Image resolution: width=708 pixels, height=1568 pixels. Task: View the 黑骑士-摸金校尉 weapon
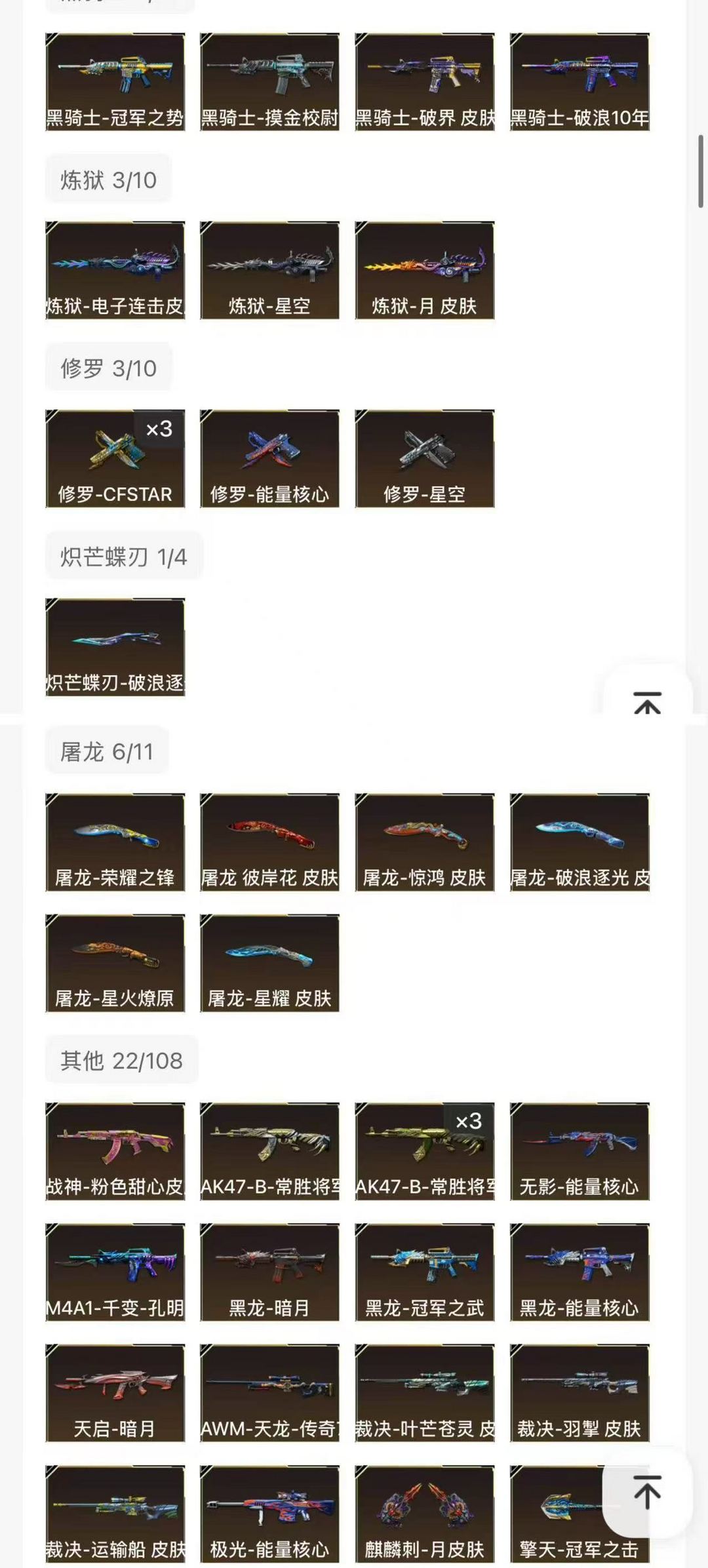[269, 82]
